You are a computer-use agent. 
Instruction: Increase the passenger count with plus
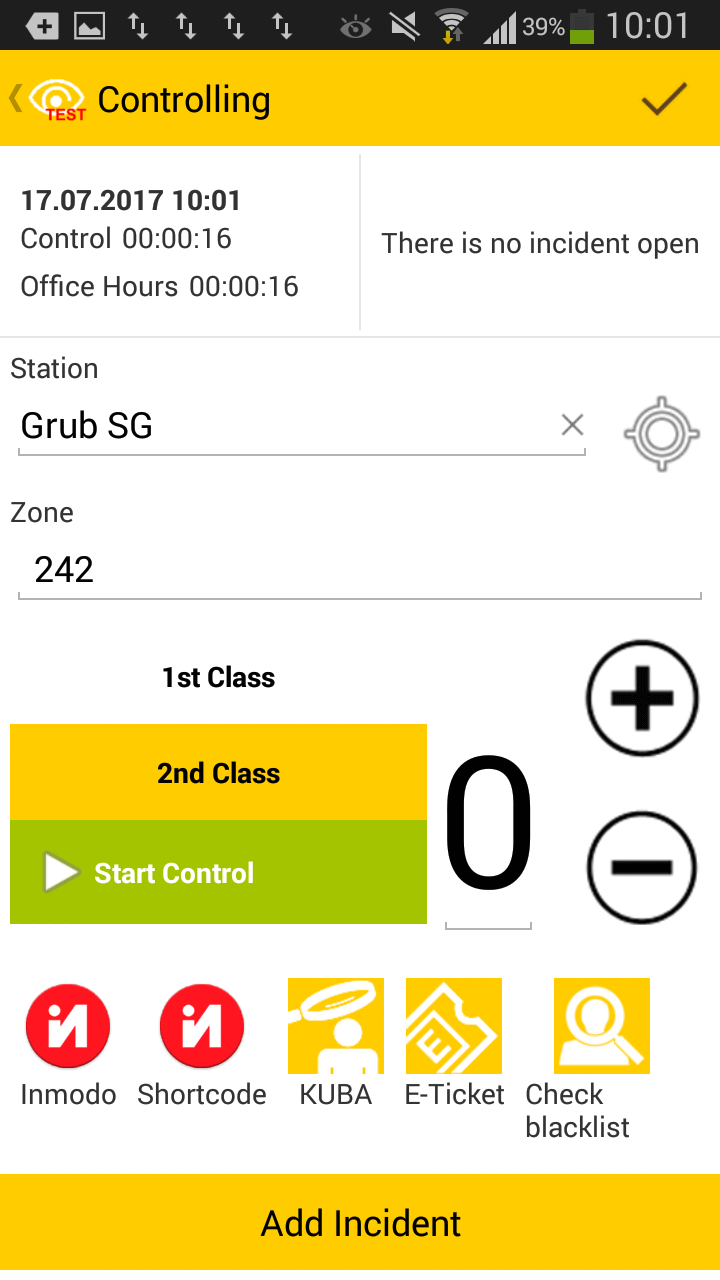click(x=641, y=697)
